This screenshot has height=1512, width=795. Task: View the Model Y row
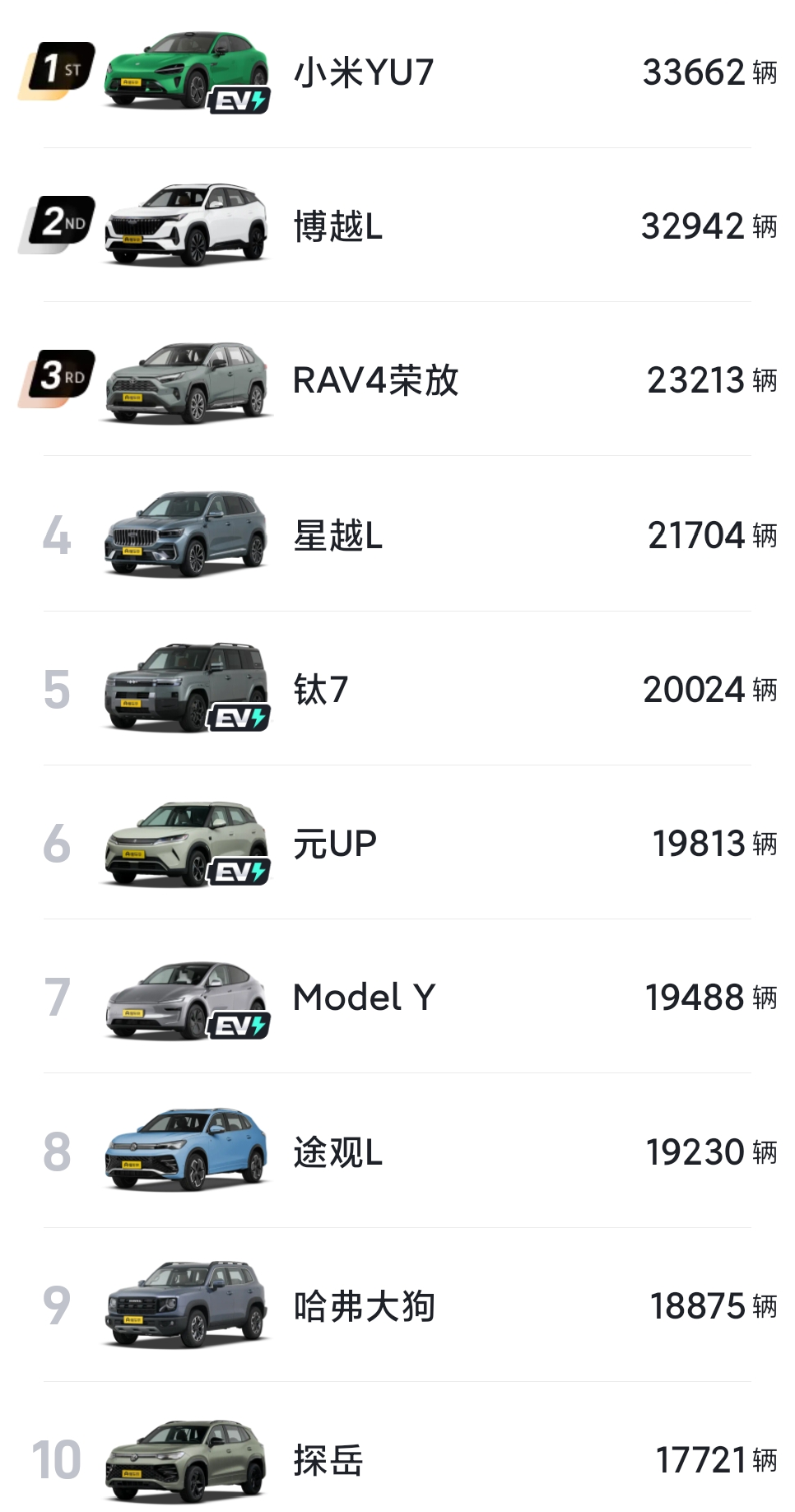[x=364, y=998]
